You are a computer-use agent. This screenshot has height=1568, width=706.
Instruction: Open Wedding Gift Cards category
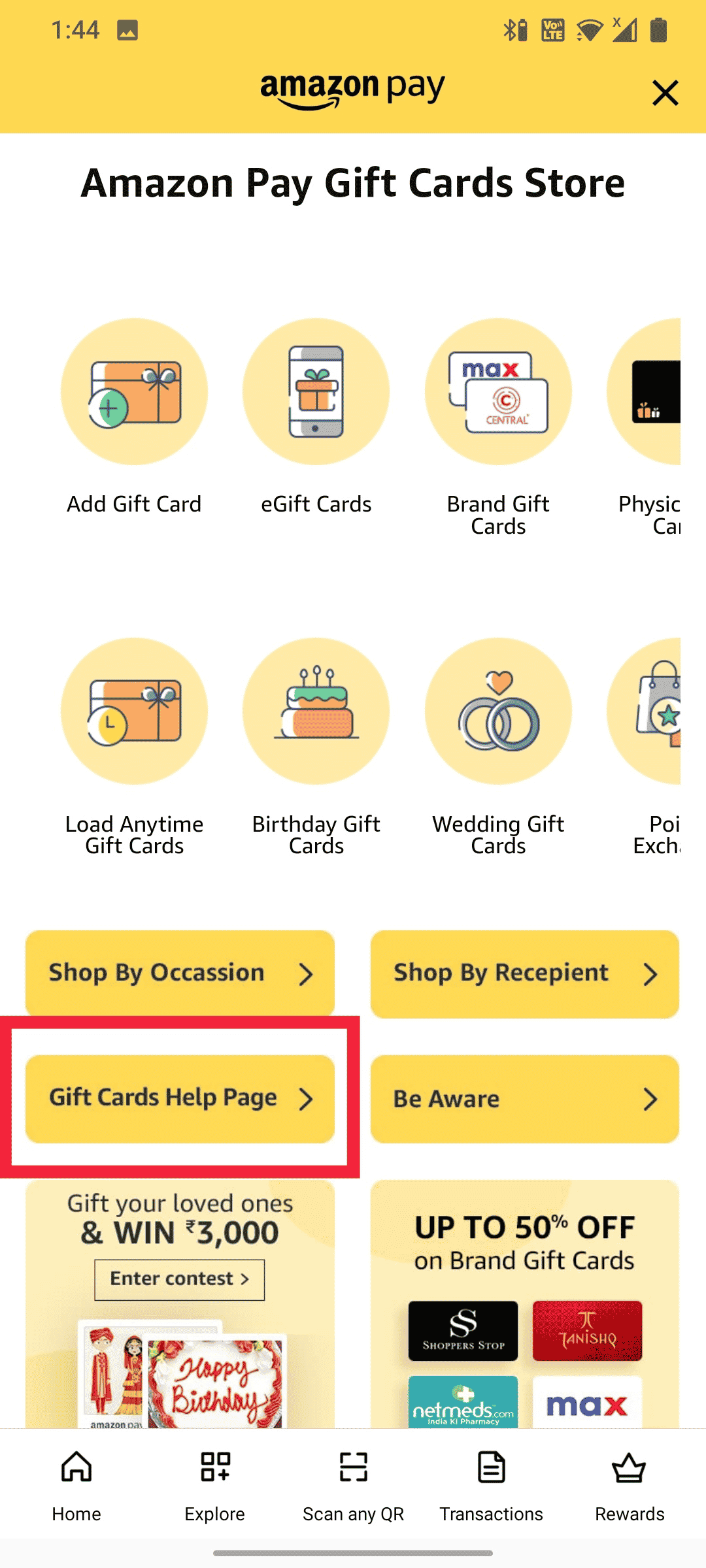pos(498,711)
